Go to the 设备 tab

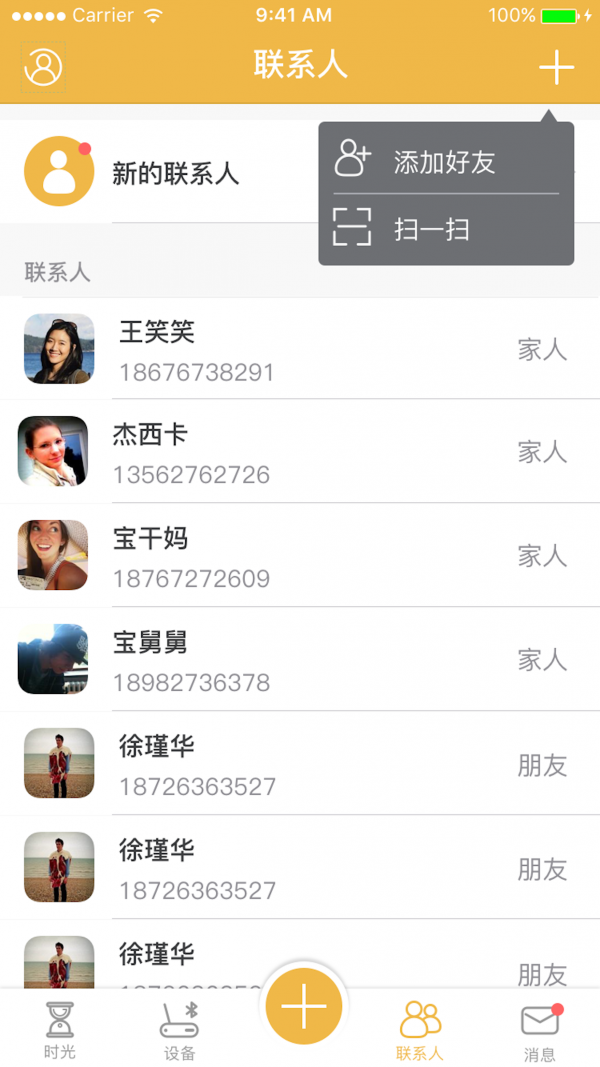pyautogui.click(x=180, y=1030)
